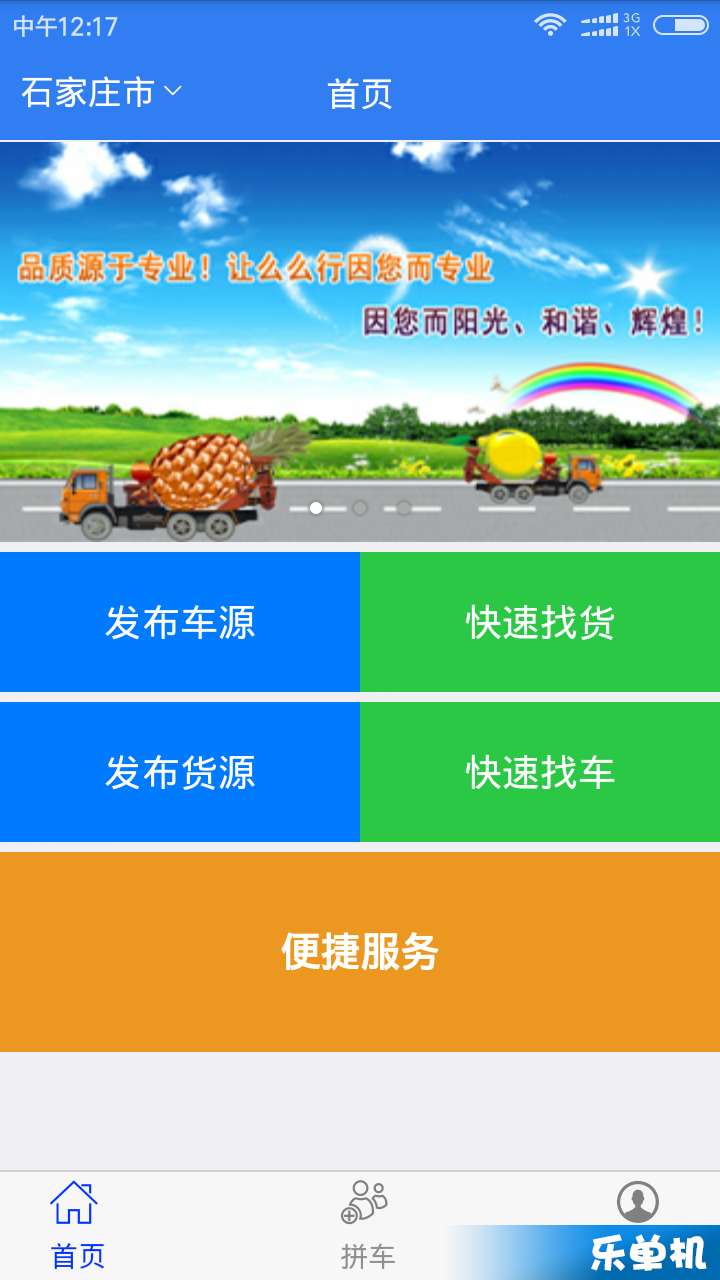Select 发布货源 to post cargo
The height and width of the screenshot is (1280, 720).
point(180,772)
